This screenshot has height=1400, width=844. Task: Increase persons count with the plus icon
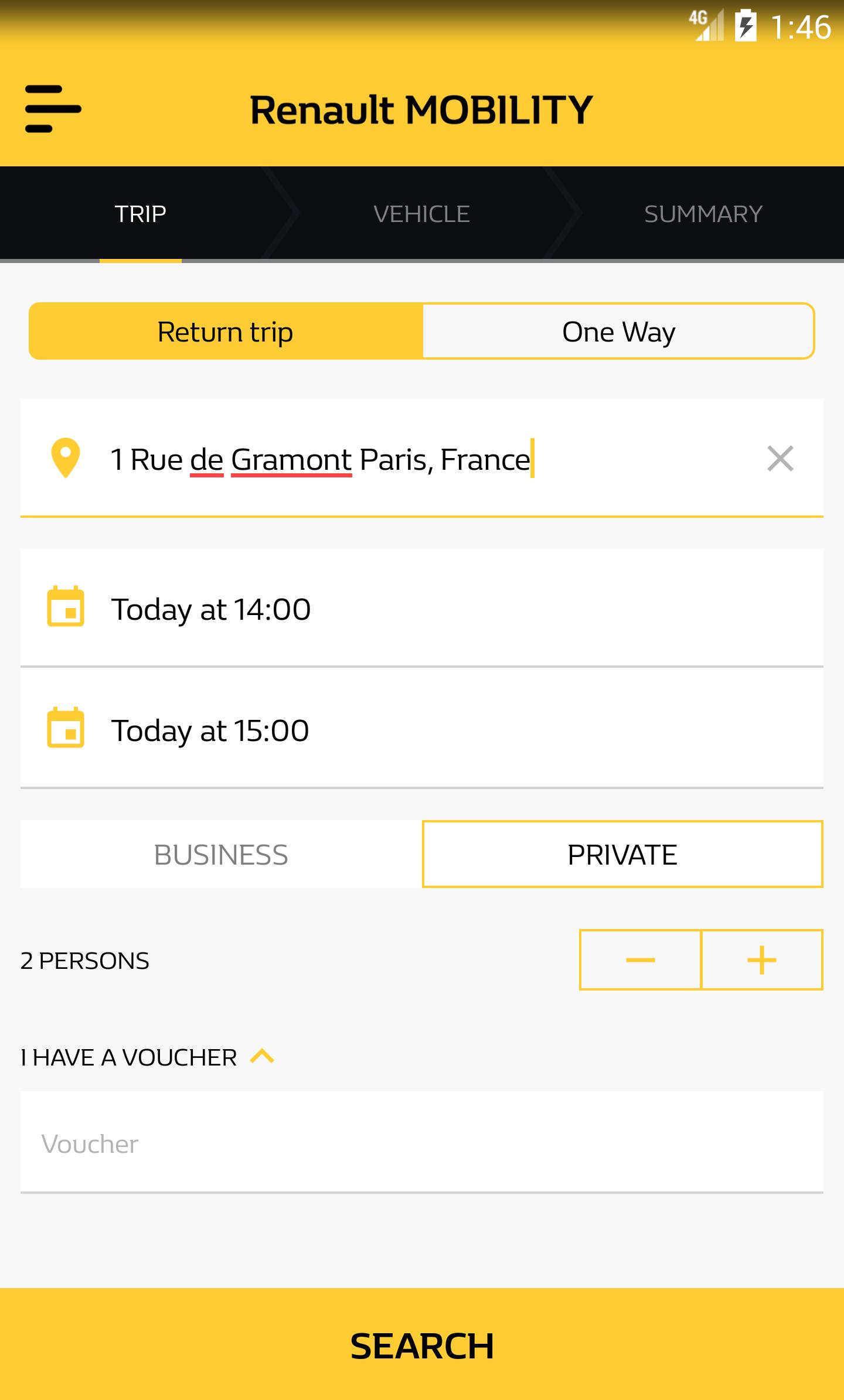761,959
